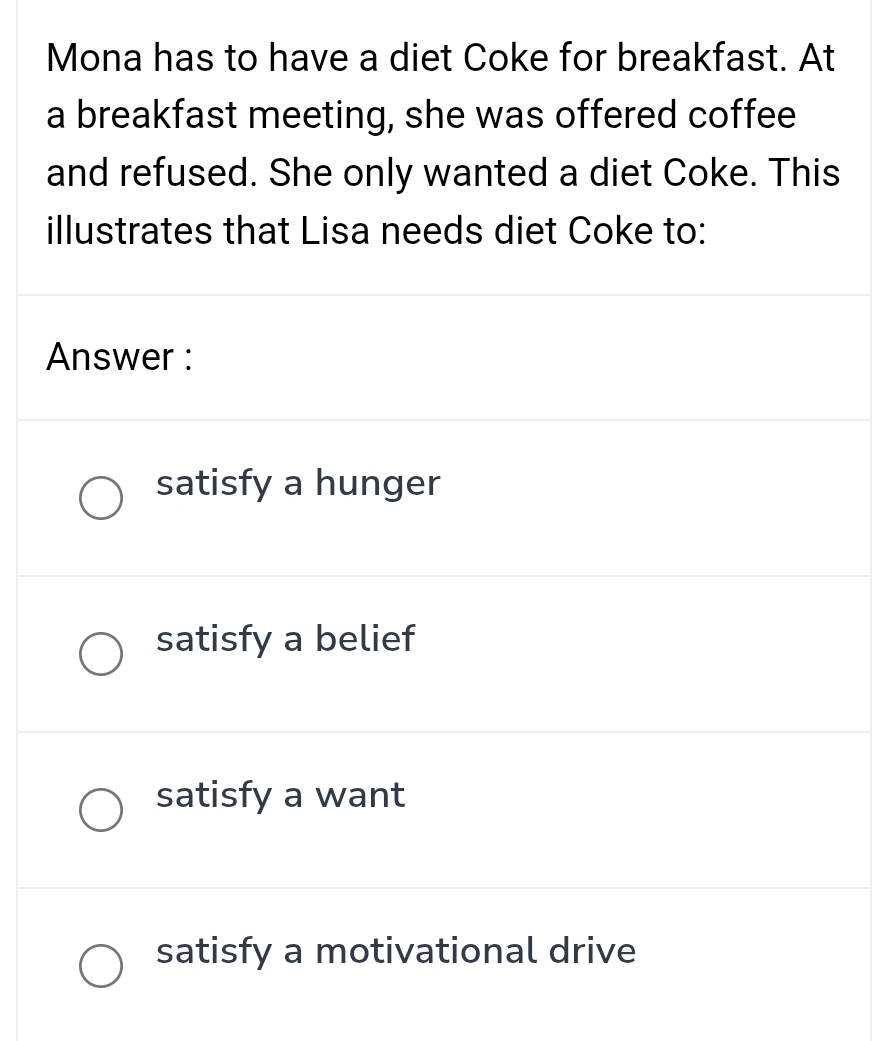Click the second answer option row
The height and width of the screenshot is (1041, 875).
point(440,653)
